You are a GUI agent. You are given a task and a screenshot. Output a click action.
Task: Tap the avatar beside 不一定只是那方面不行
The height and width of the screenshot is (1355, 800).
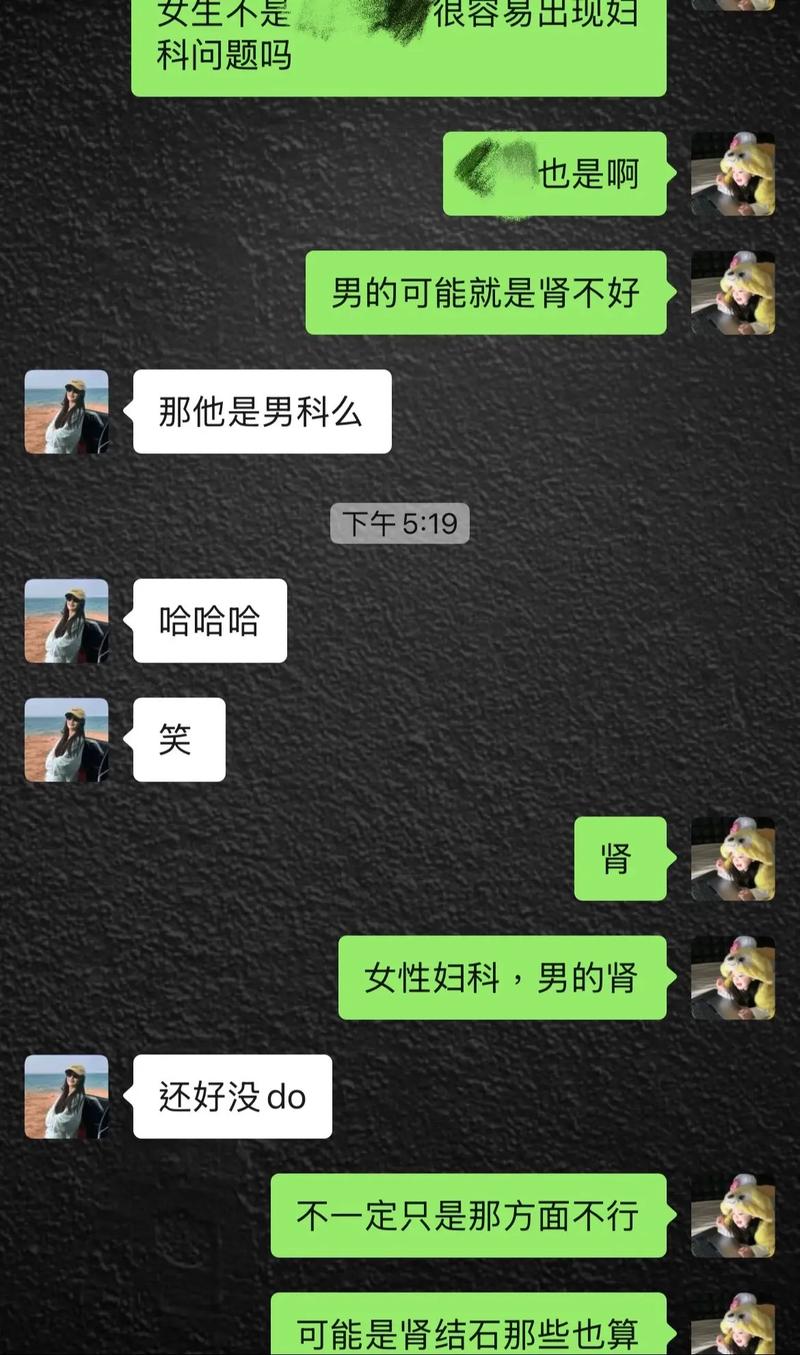point(733,1216)
